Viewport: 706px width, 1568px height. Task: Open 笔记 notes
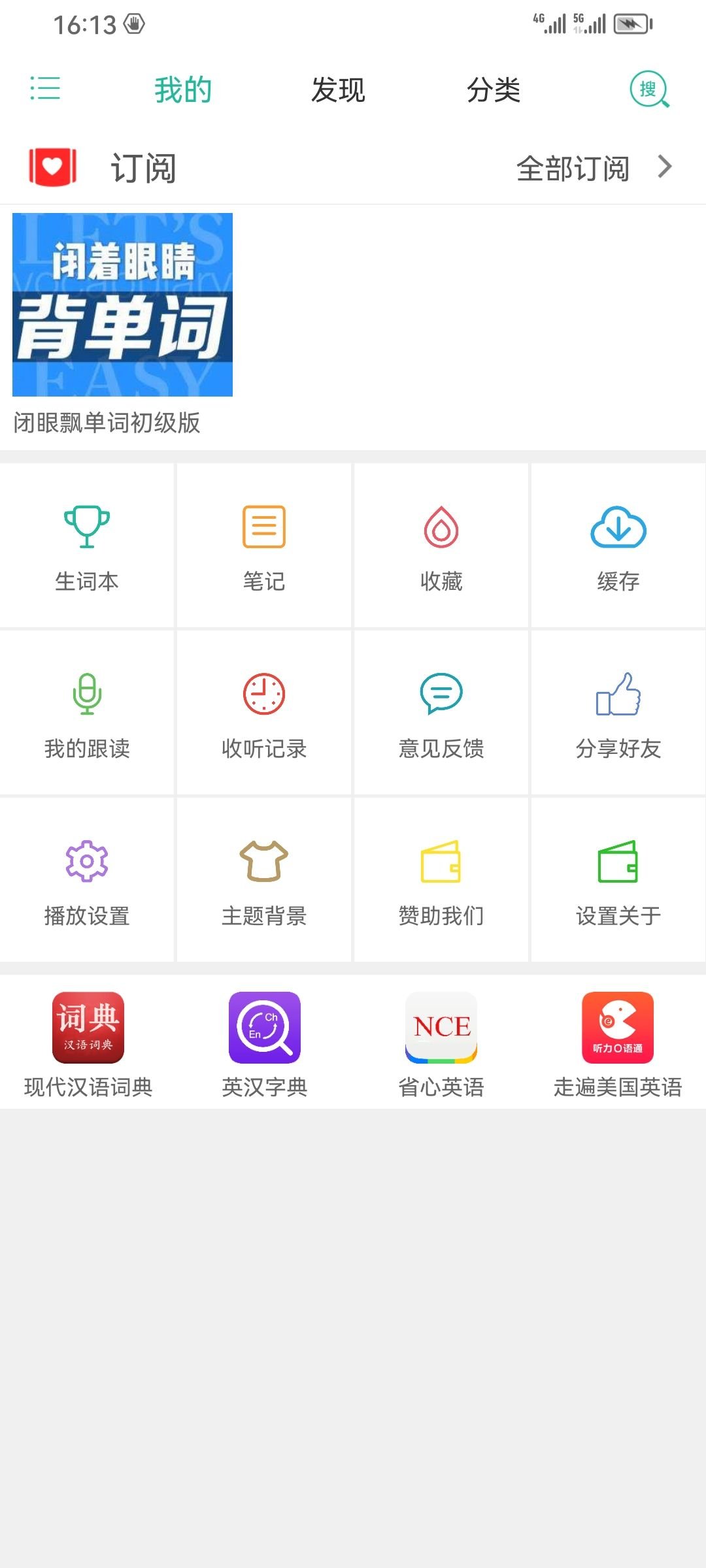[264, 546]
